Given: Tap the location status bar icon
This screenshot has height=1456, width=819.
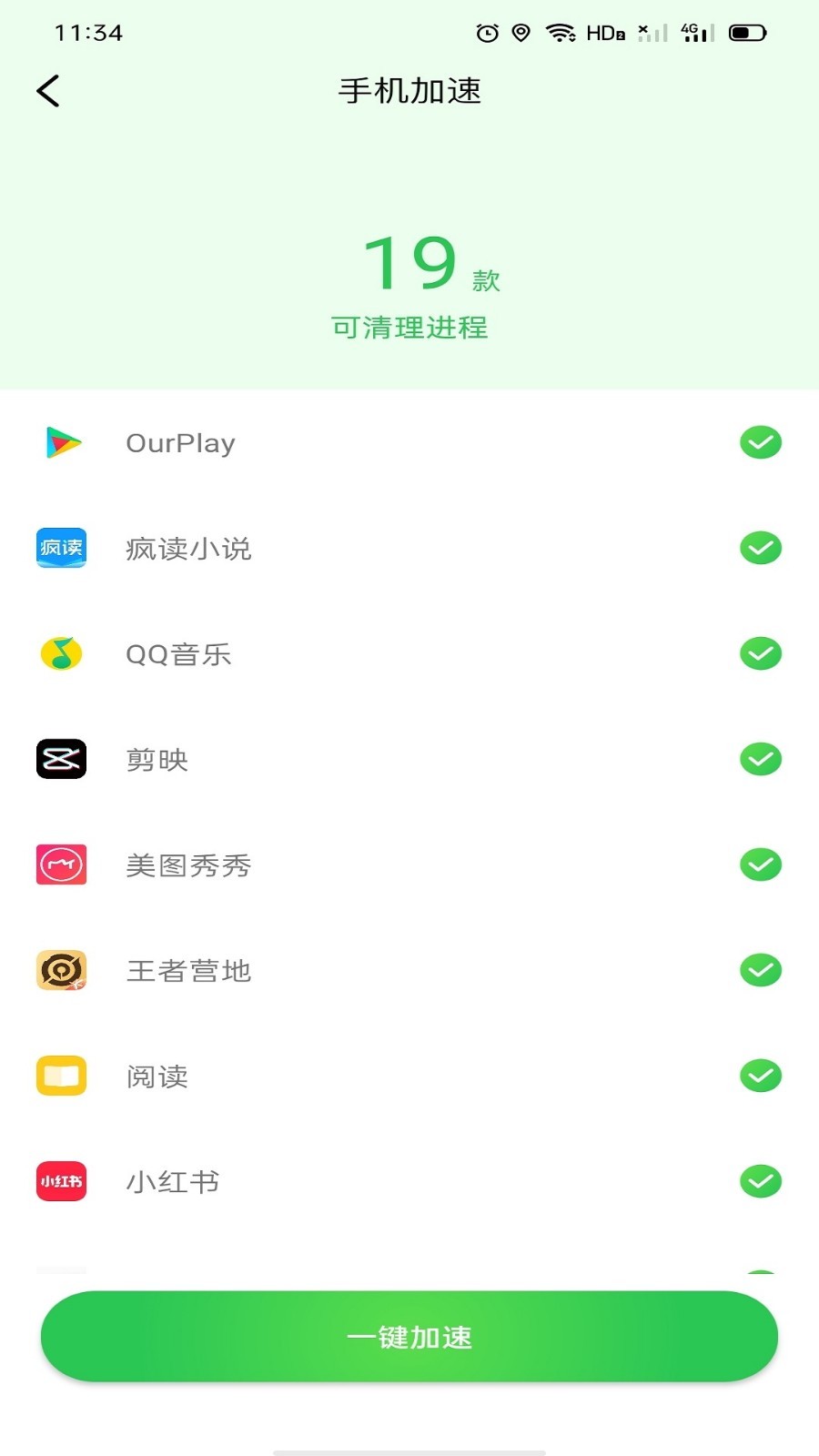Looking at the screenshot, I should point(521,32).
